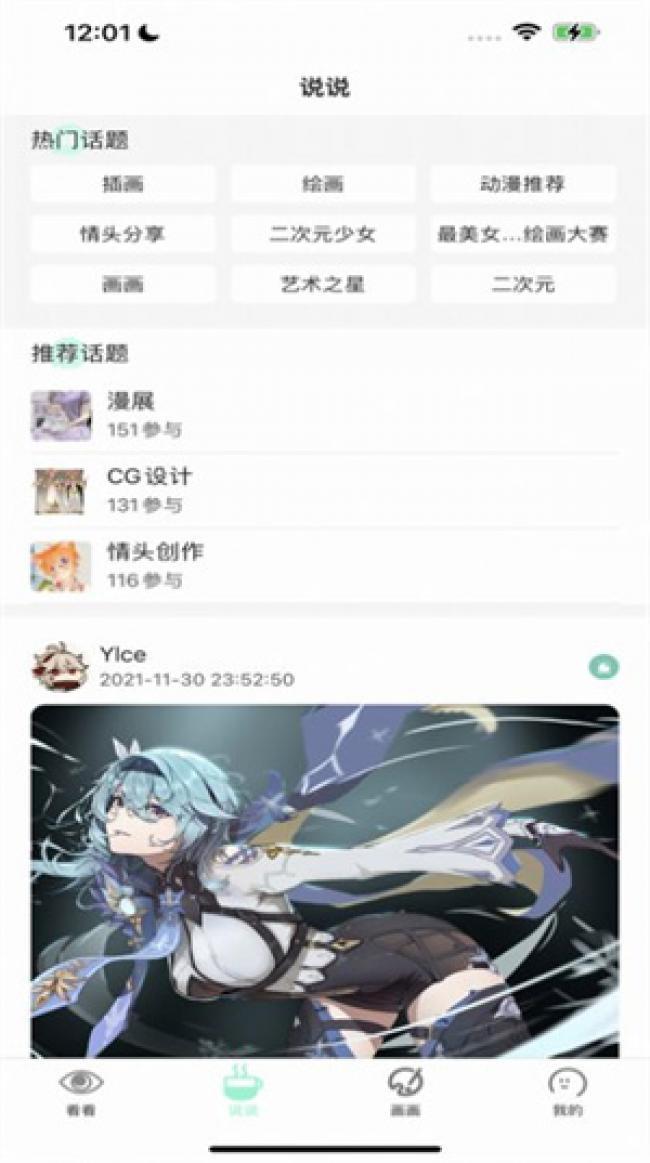
Task: Open the 最美女...绘画大赛 topic
Action: (x=523, y=234)
